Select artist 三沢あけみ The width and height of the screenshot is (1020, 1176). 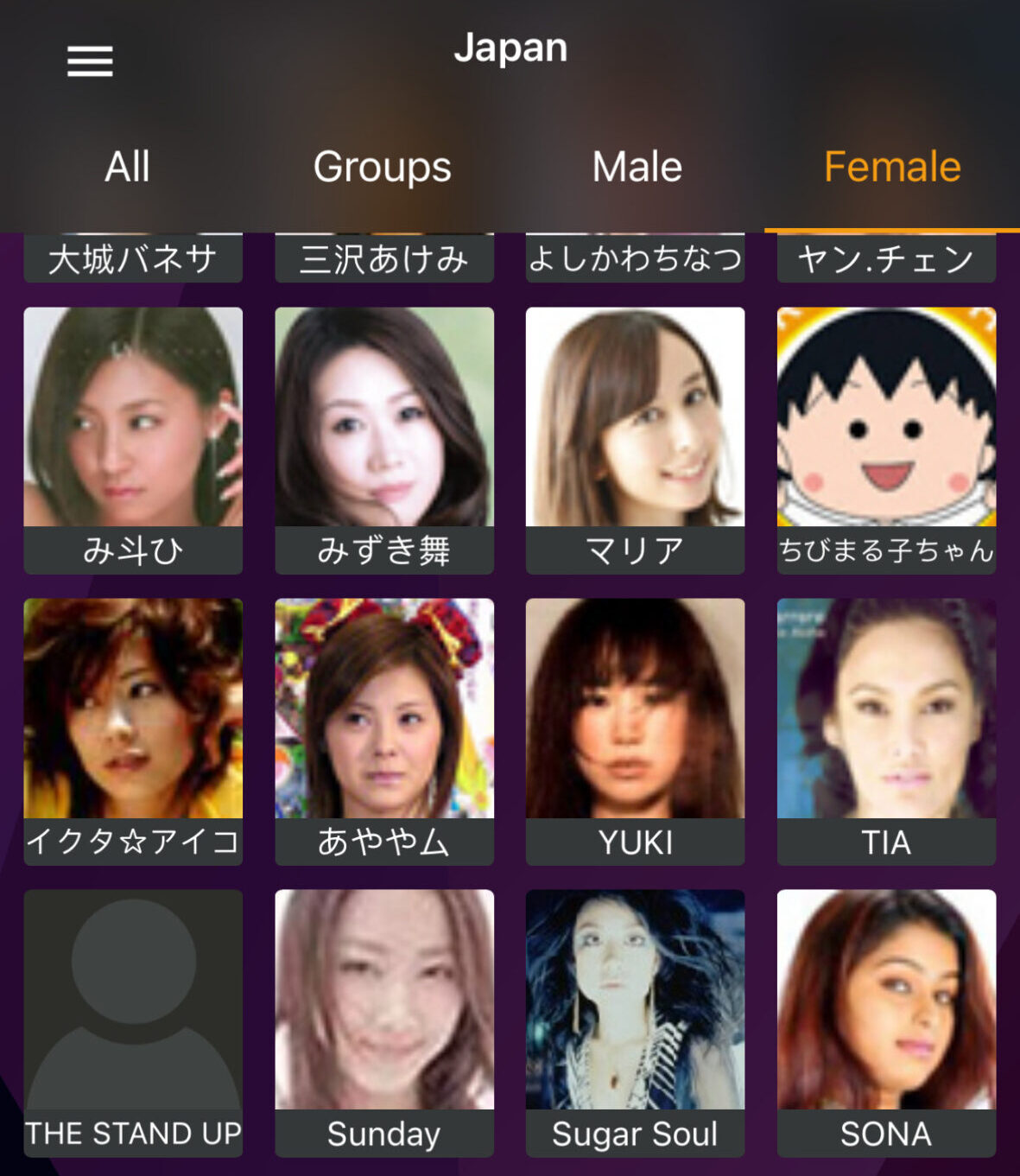(x=384, y=259)
